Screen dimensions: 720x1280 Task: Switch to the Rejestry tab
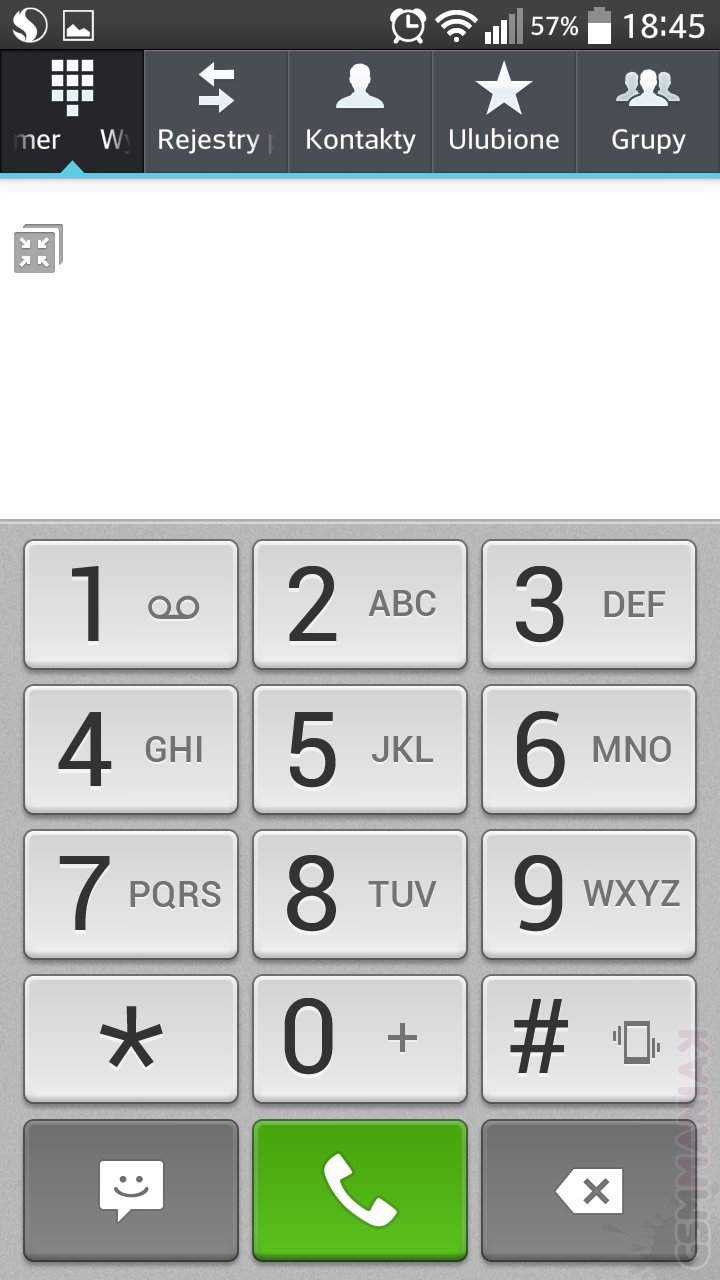[x=216, y=111]
